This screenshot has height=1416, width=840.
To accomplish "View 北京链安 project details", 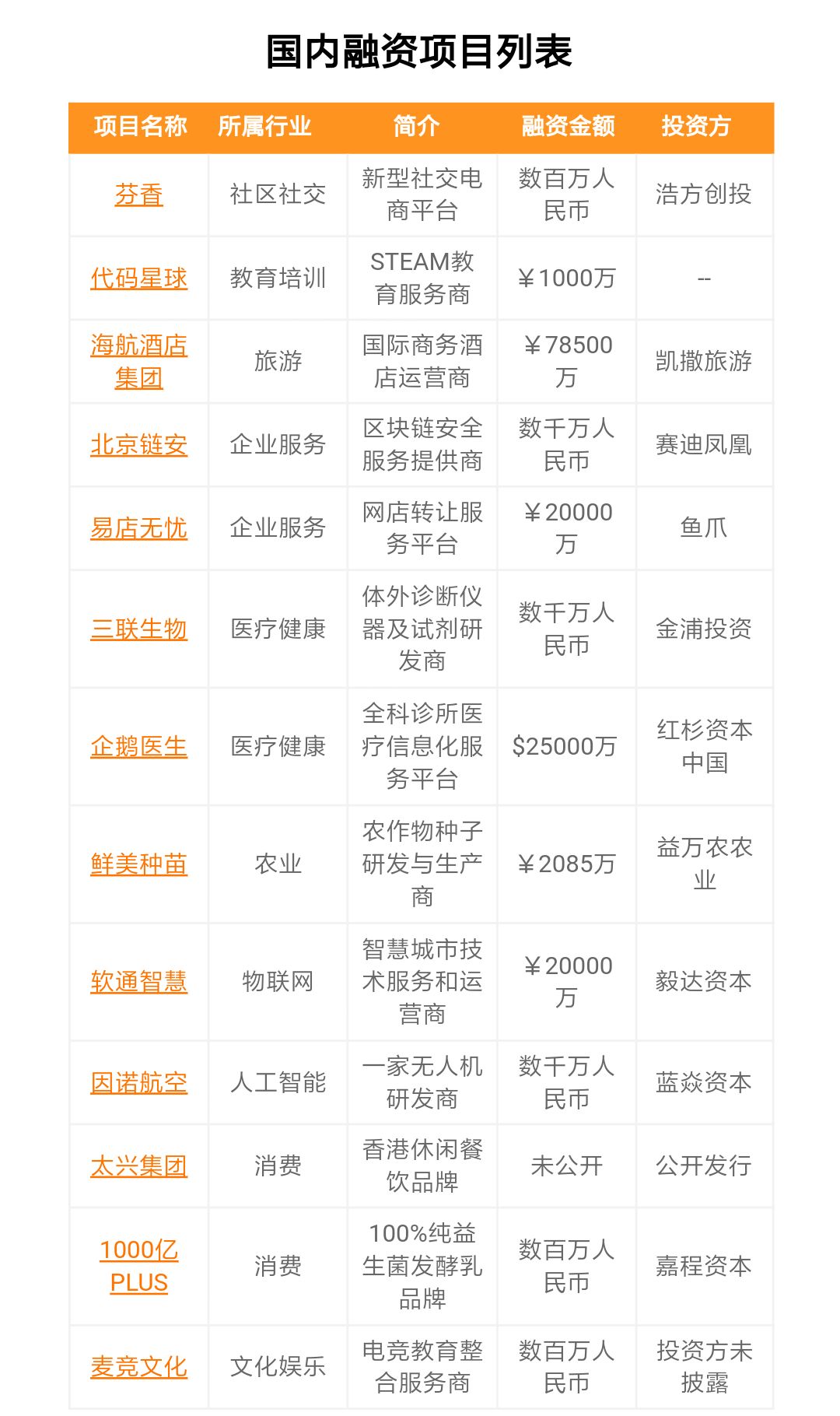I will click(138, 445).
